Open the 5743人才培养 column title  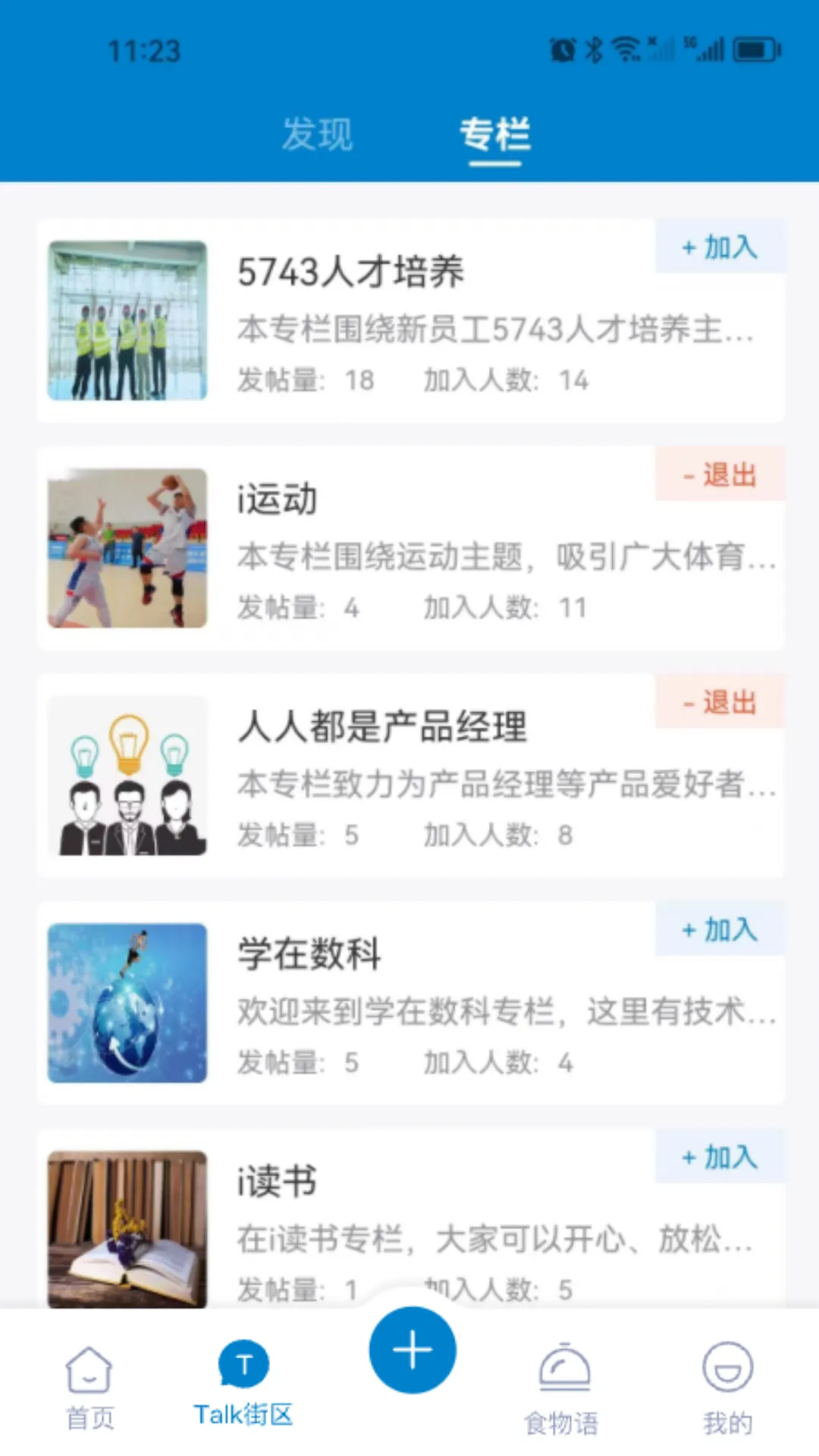351,273
